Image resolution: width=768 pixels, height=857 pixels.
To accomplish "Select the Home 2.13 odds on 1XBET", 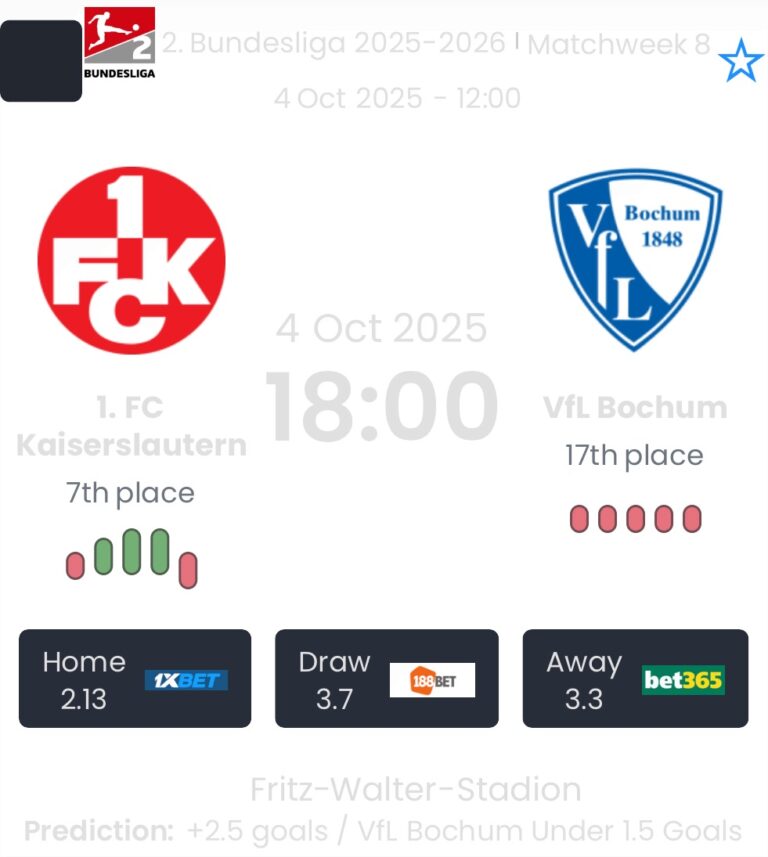I will point(135,679).
